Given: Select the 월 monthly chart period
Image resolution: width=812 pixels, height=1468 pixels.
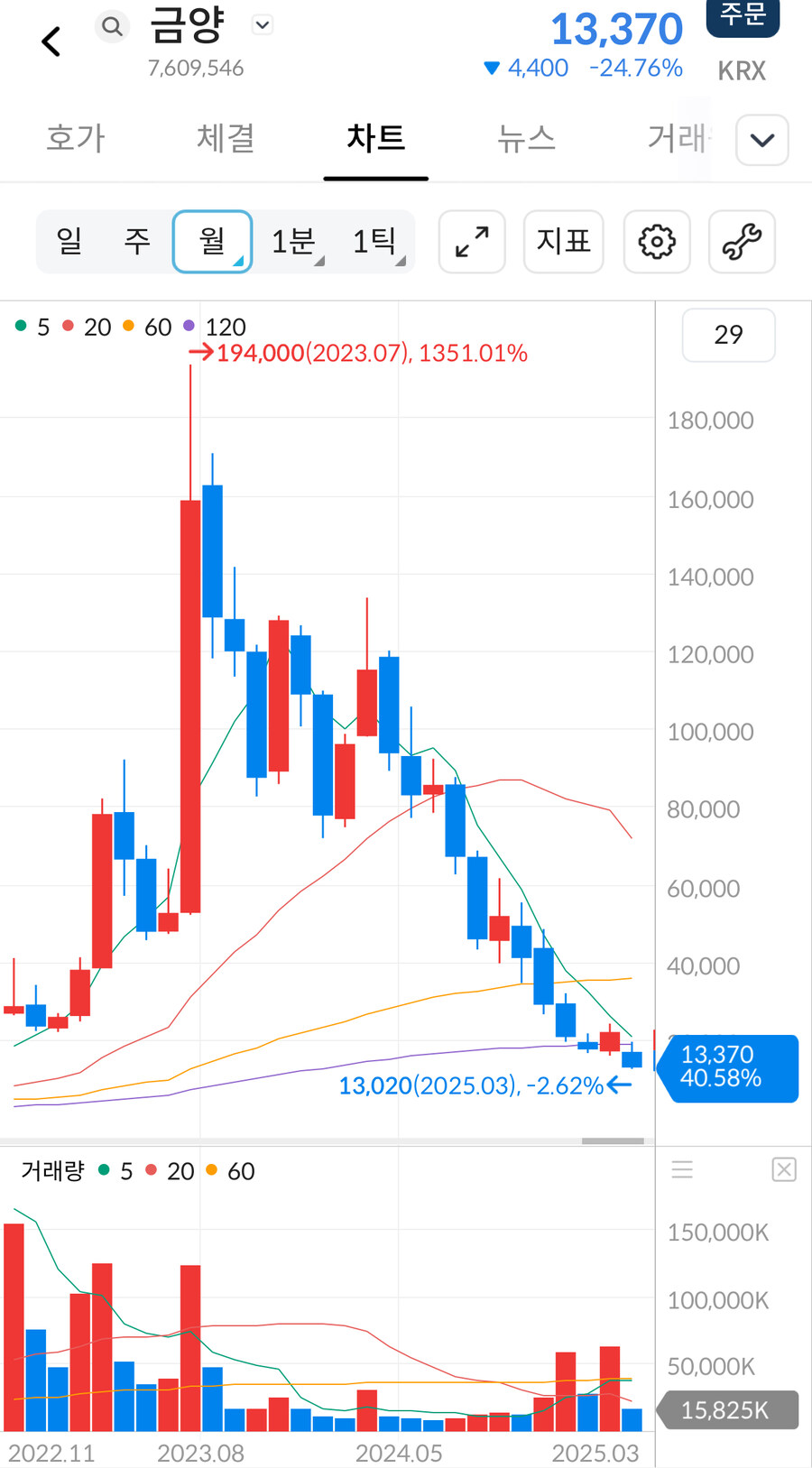Looking at the screenshot, I should click(212, 241).
